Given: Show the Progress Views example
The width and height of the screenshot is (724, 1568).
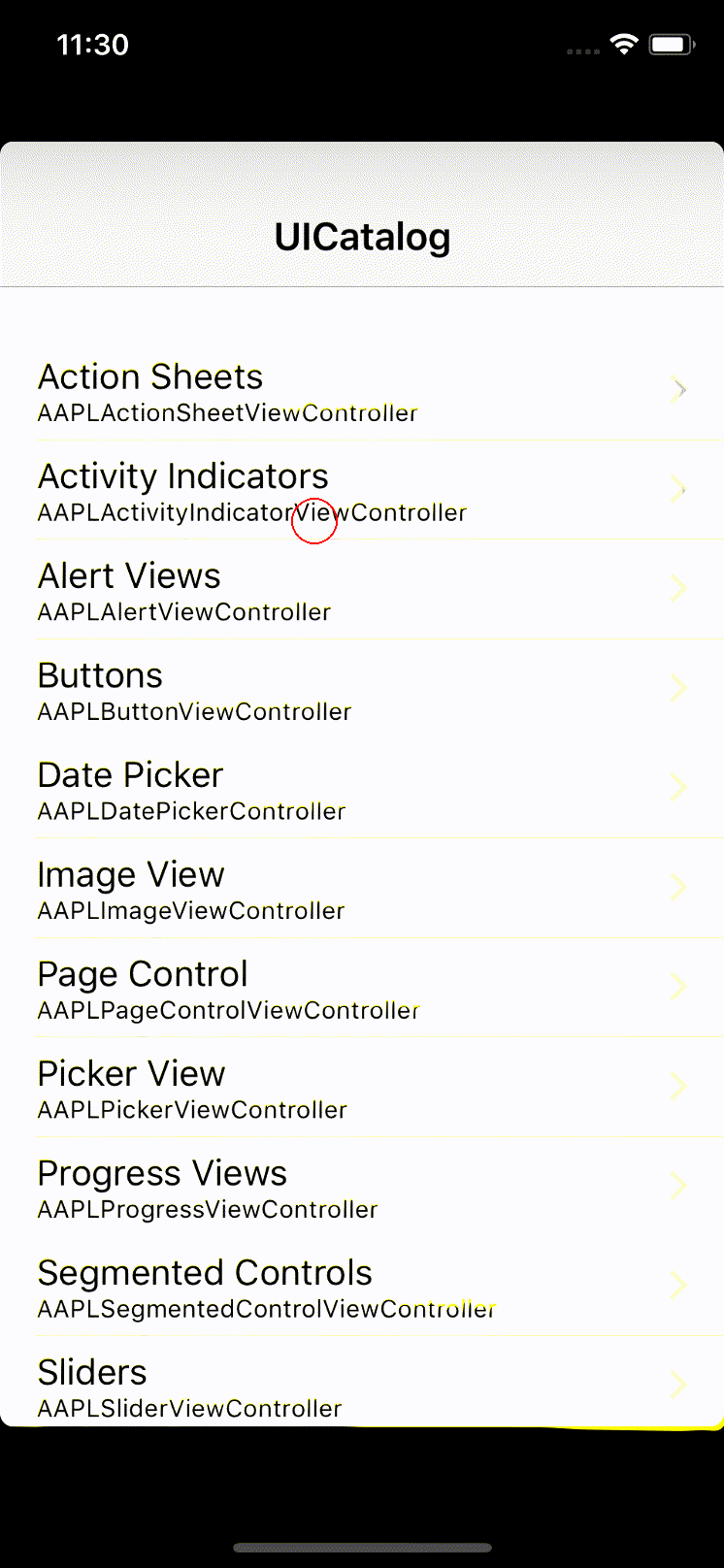Looking at the screenshot, I should point(362,1187).
